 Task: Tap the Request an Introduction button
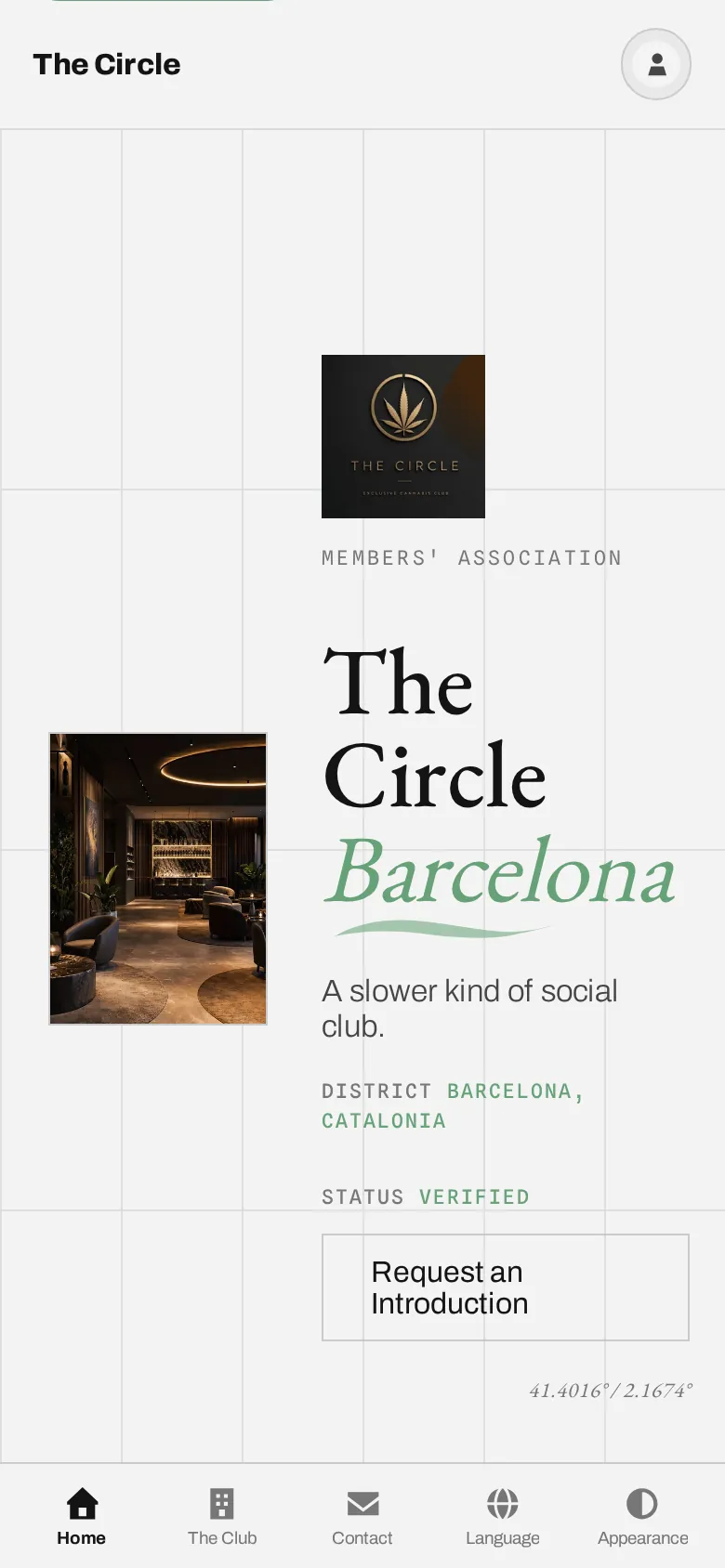click(506, 1287)
